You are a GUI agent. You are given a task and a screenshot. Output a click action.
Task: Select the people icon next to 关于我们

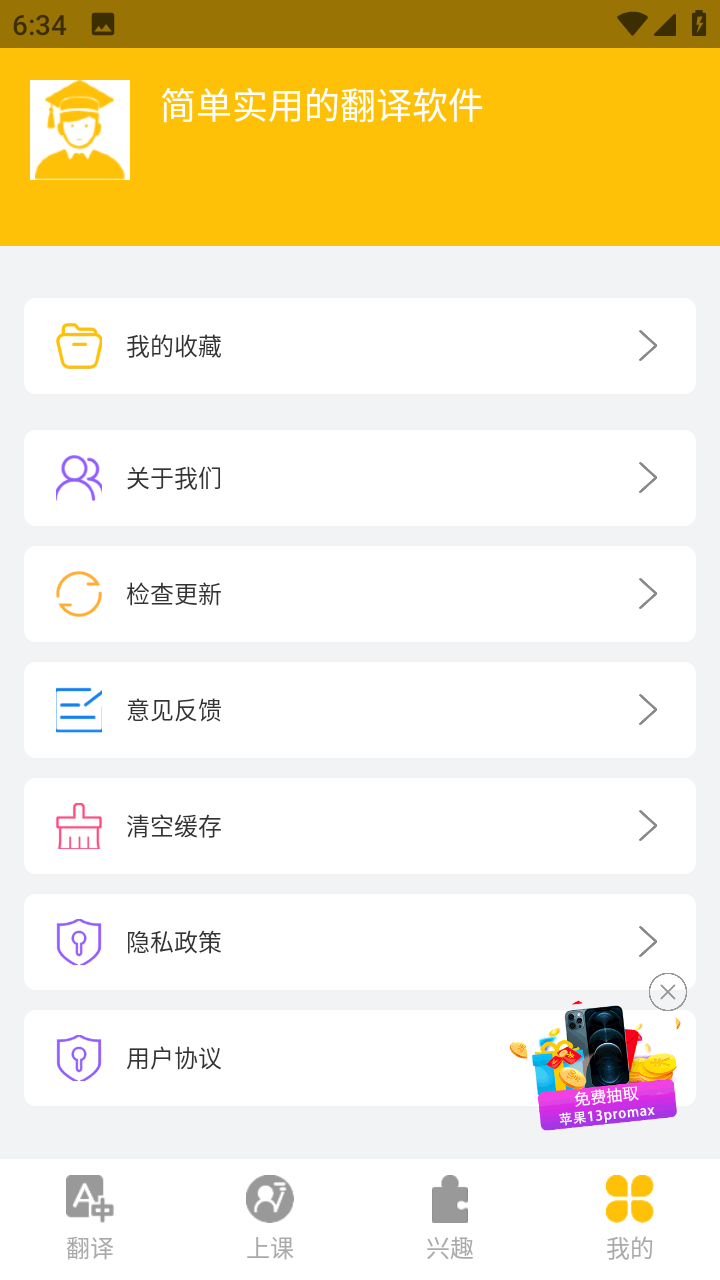coord(78,477)
